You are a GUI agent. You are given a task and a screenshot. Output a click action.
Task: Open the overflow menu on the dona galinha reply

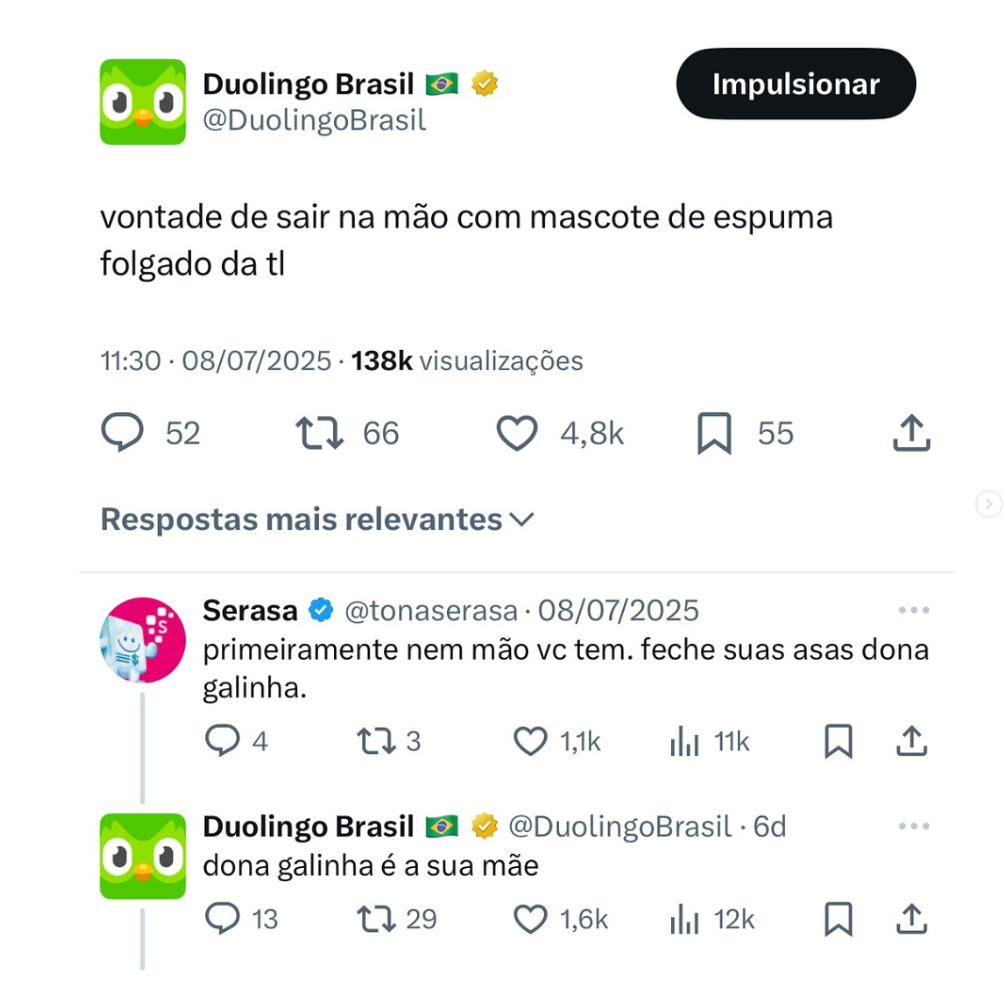(913, 827)
